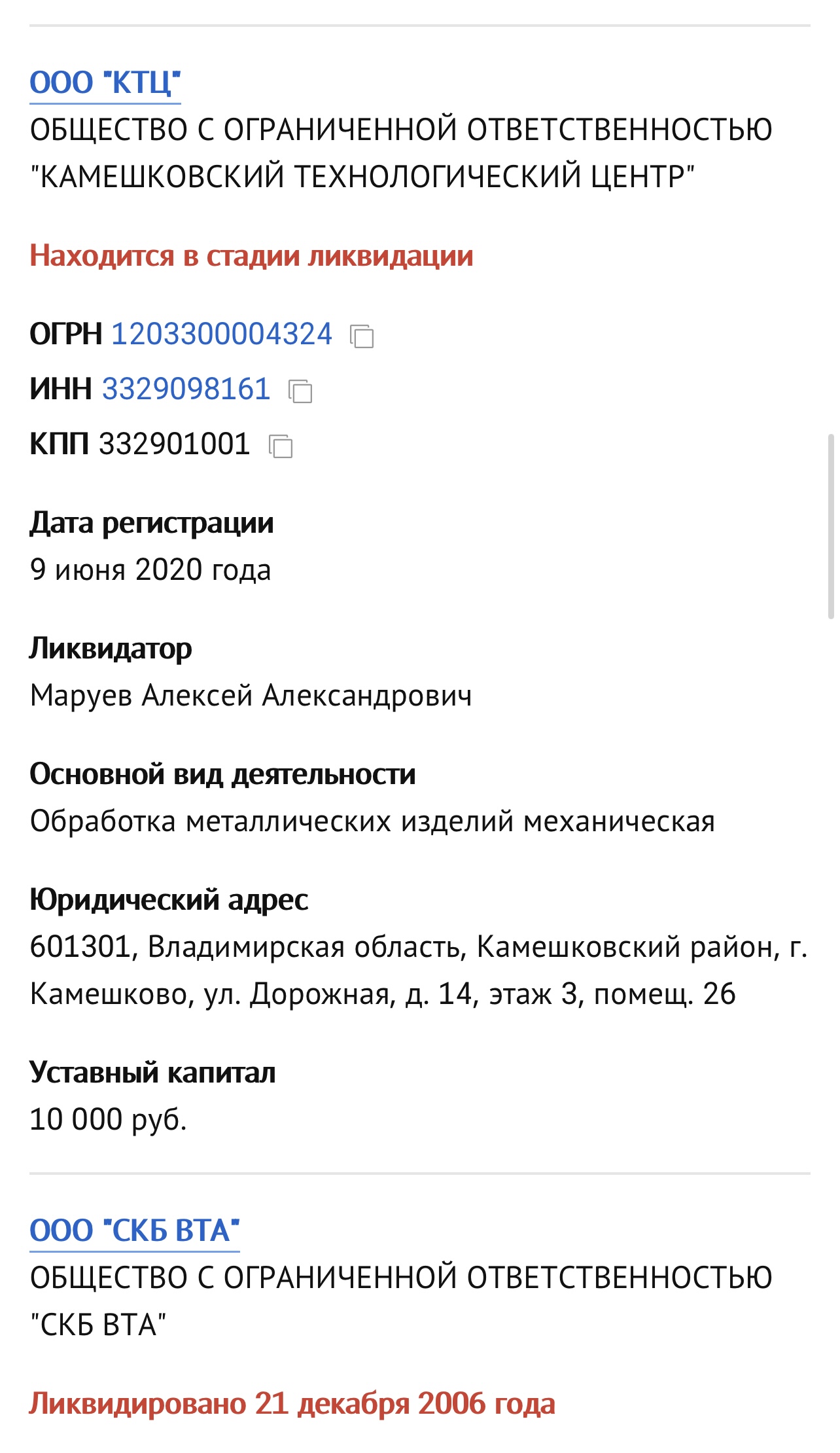
Task: Open the ОГРН 1203300004324 link
Action: (222, 334)
